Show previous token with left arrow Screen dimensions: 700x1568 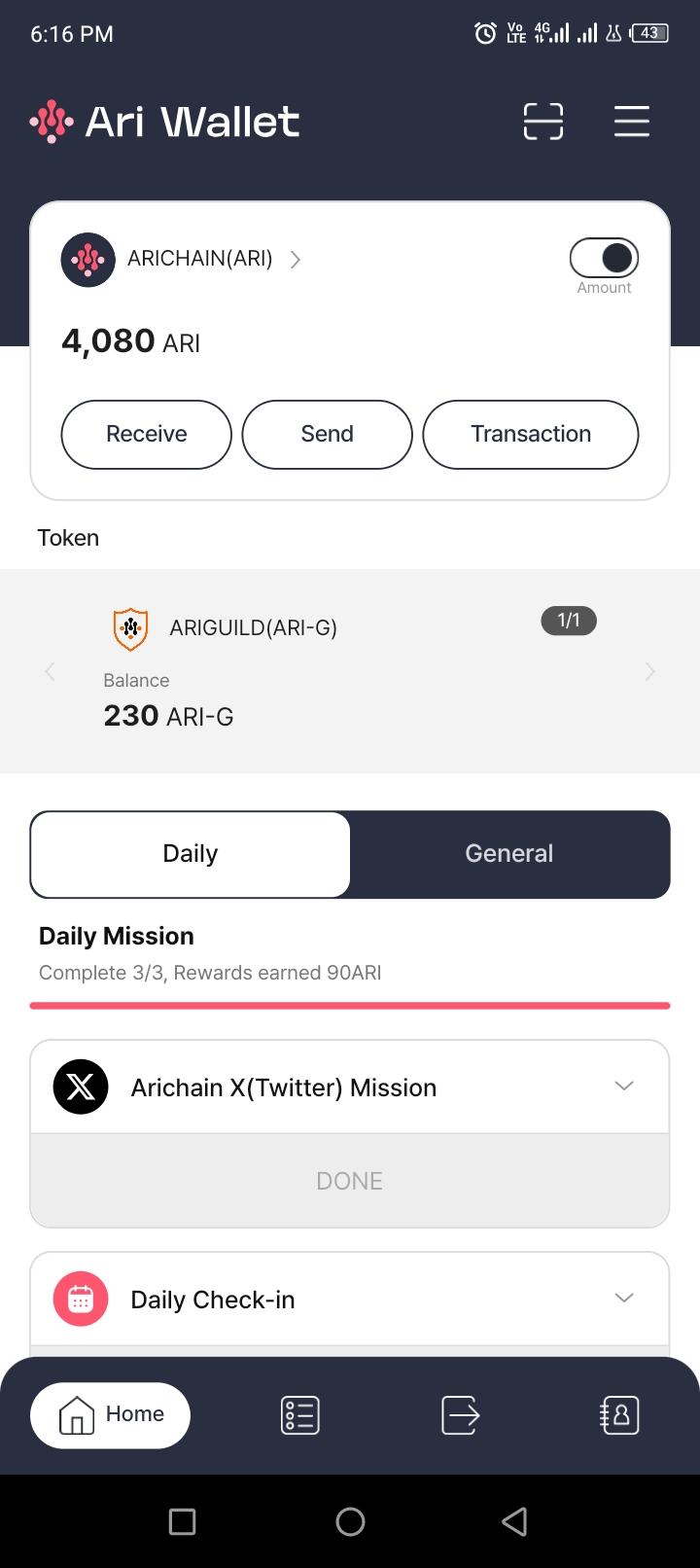pyautogui.click(x=51, y=671)
